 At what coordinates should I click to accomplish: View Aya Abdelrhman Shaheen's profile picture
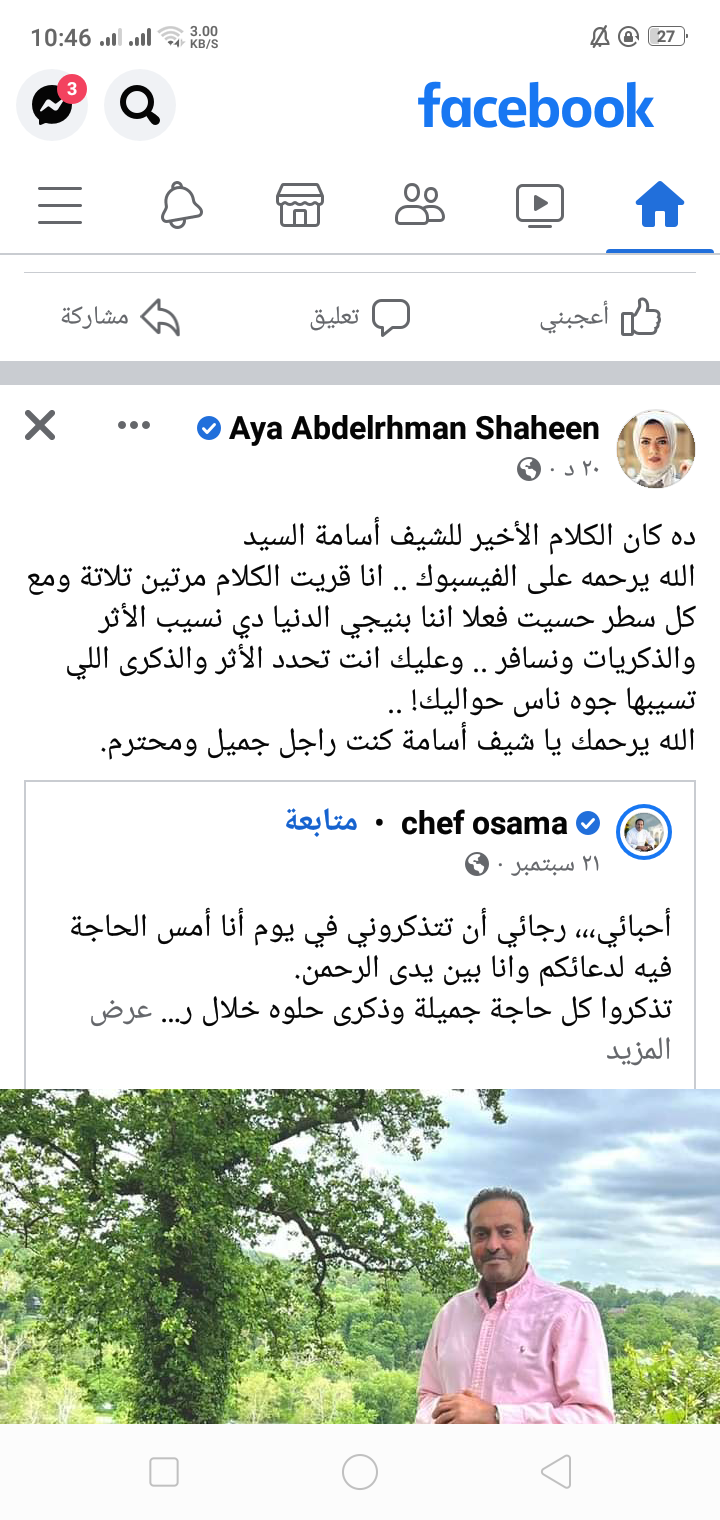coord(656,448)
